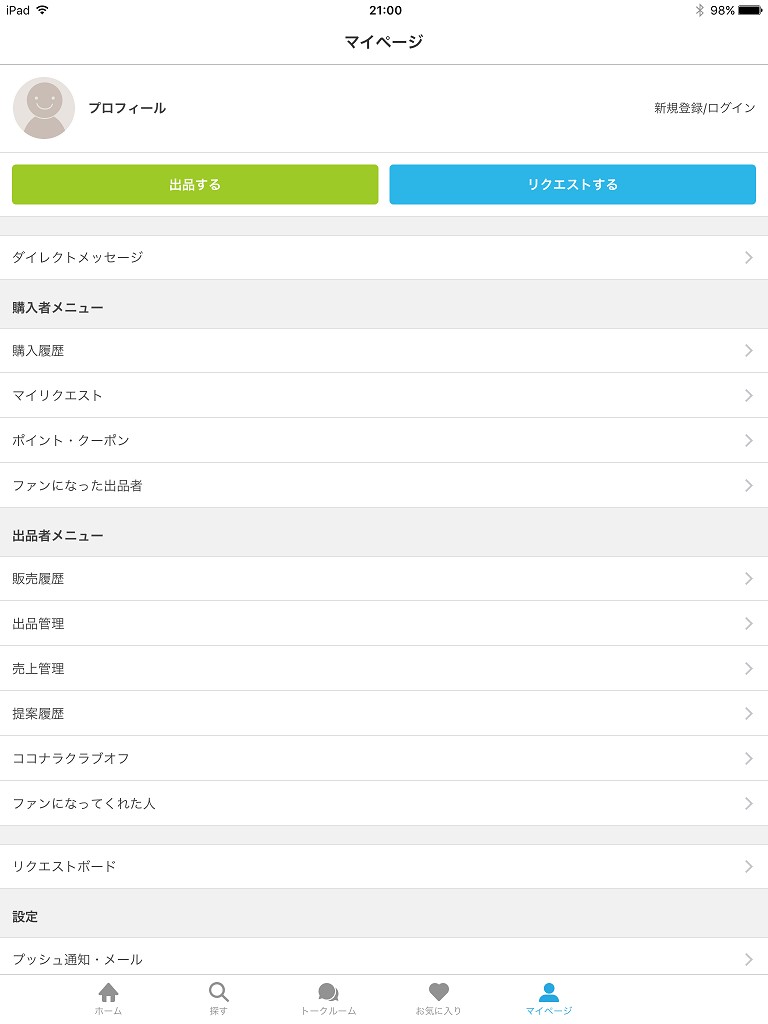This screenshot has height=1024, width=768.
Task: Open 出品管理 row
Action: tap(384, 624)
